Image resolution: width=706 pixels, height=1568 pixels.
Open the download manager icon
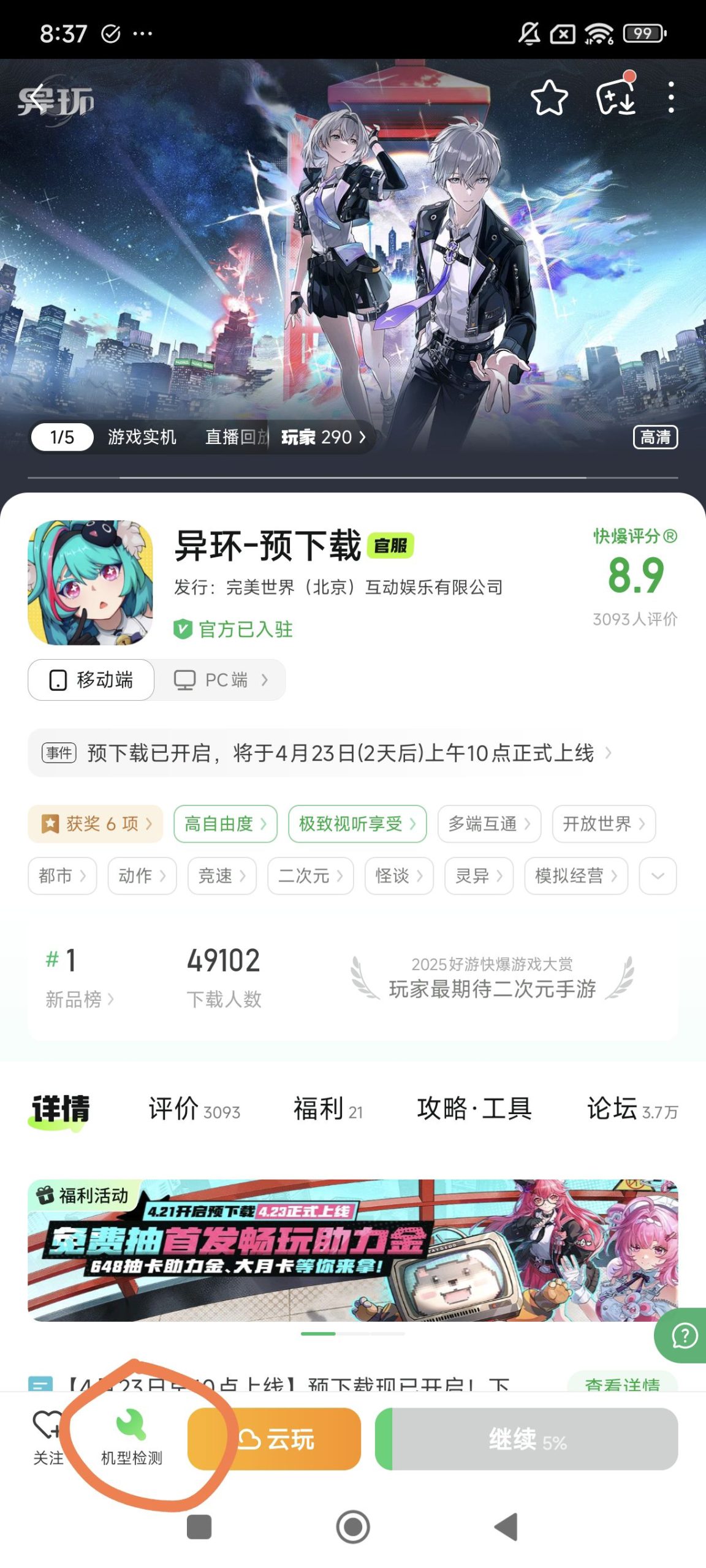click(x=616, y=98)
